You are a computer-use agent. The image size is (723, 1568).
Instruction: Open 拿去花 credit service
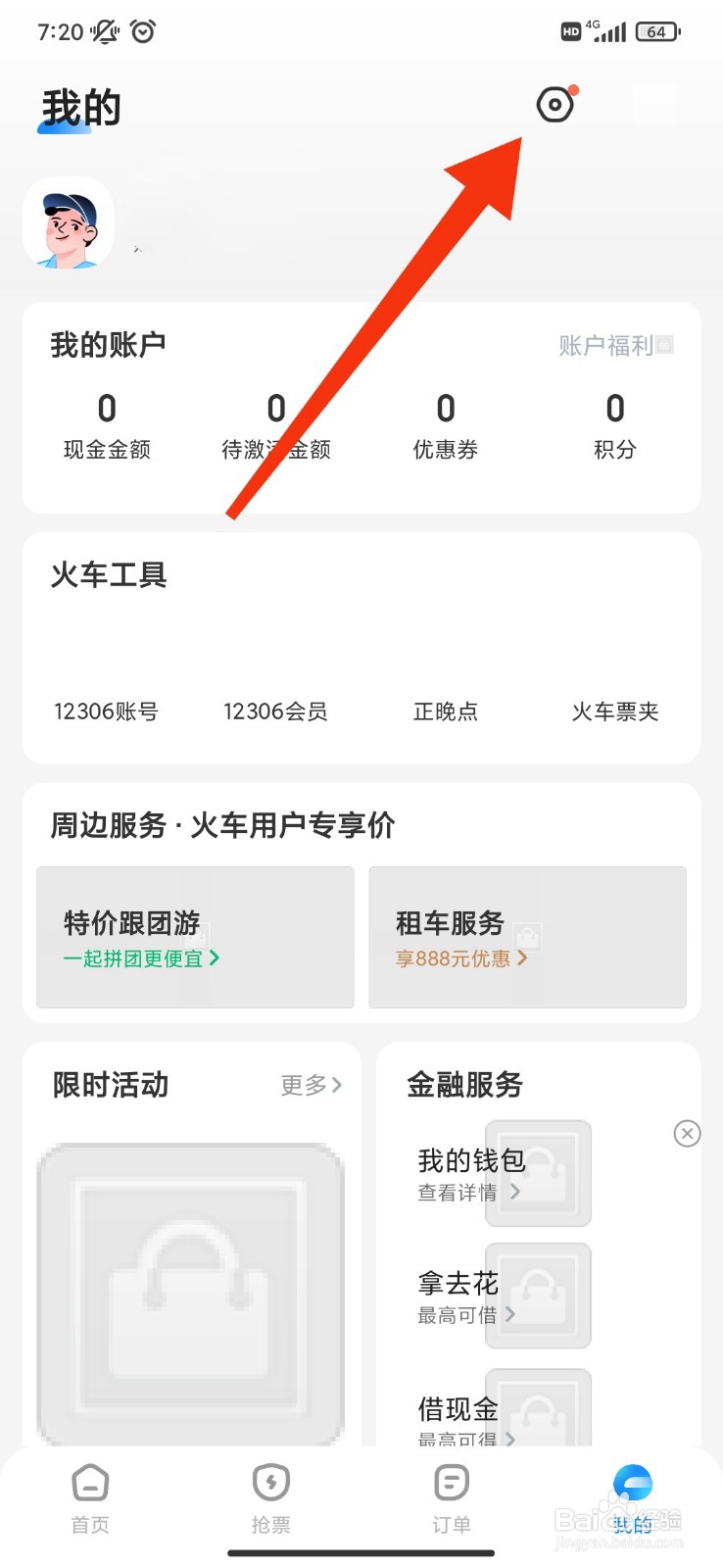point(458,1282)
